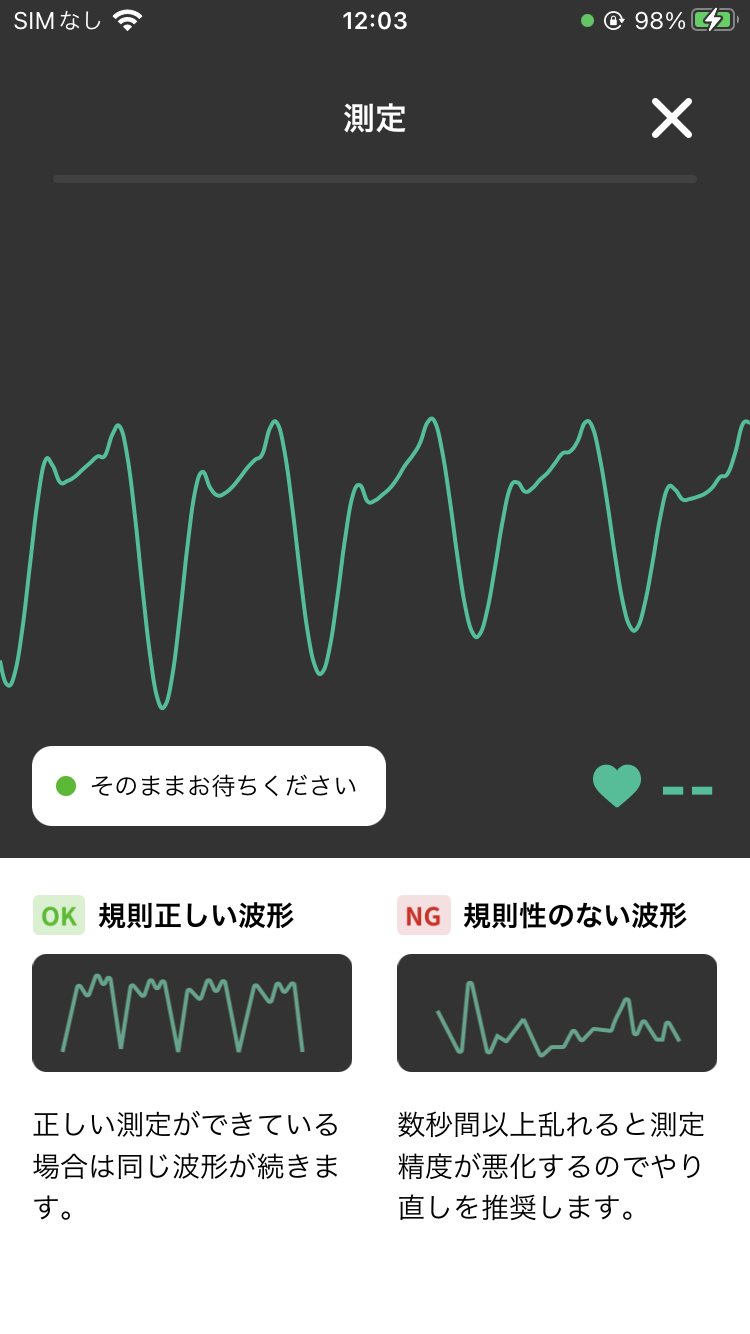
Task: Expand the 規則正しい波形 example section
Action: 194,914
